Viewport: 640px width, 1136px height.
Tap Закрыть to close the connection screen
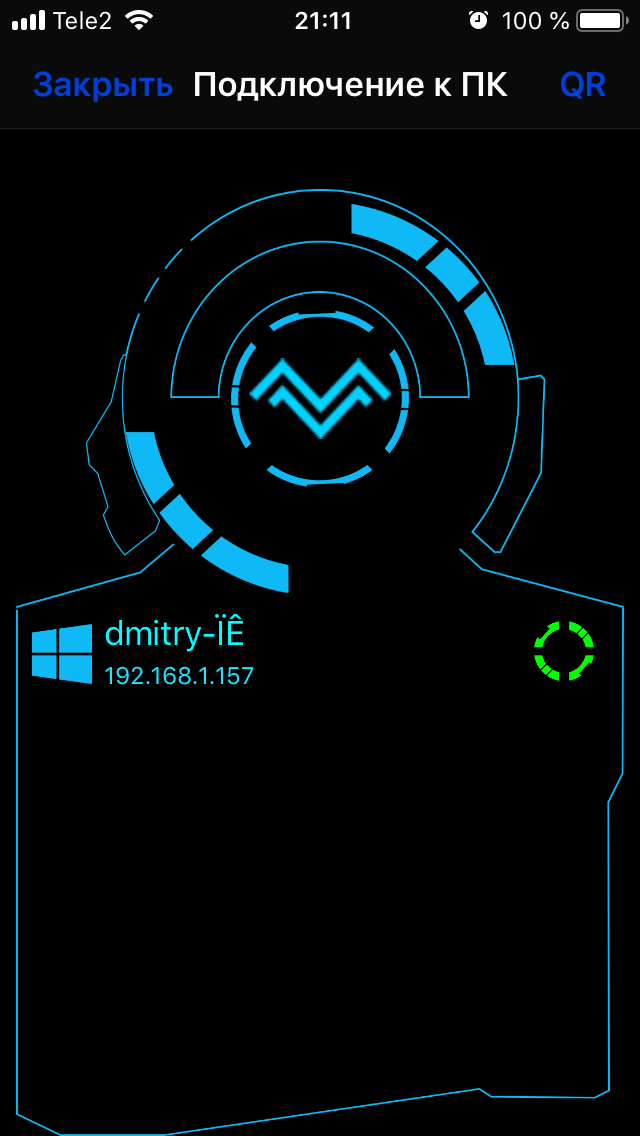103,86
